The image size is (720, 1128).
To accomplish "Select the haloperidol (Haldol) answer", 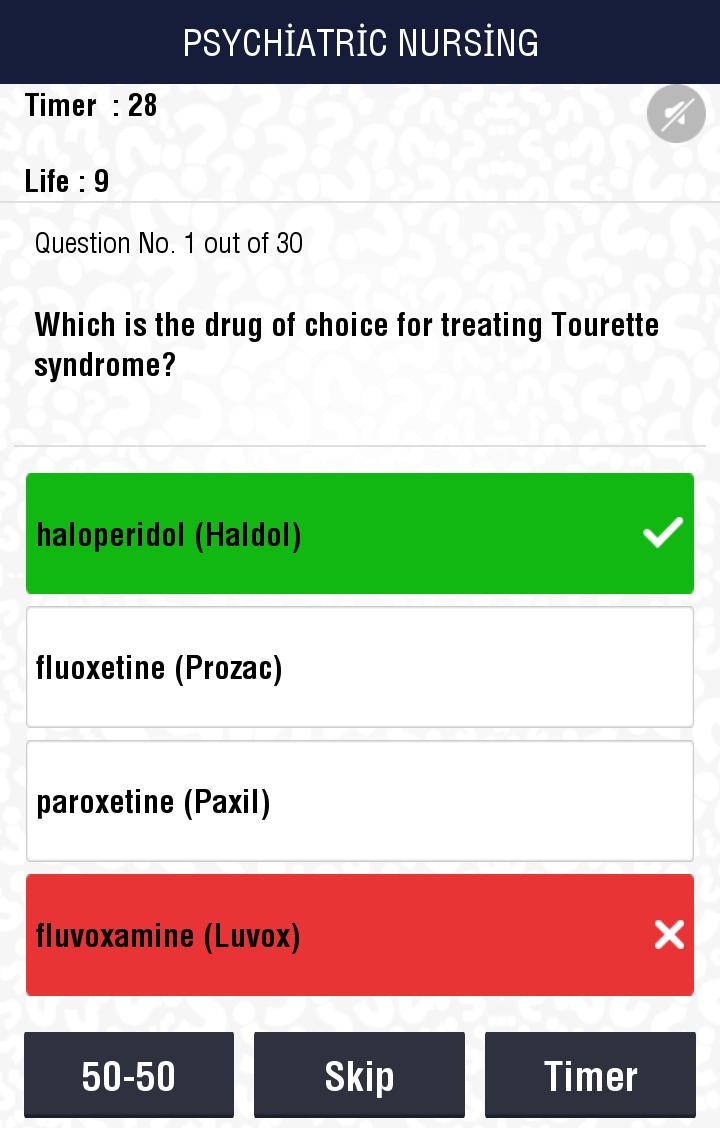I will [x=360, y=534].
